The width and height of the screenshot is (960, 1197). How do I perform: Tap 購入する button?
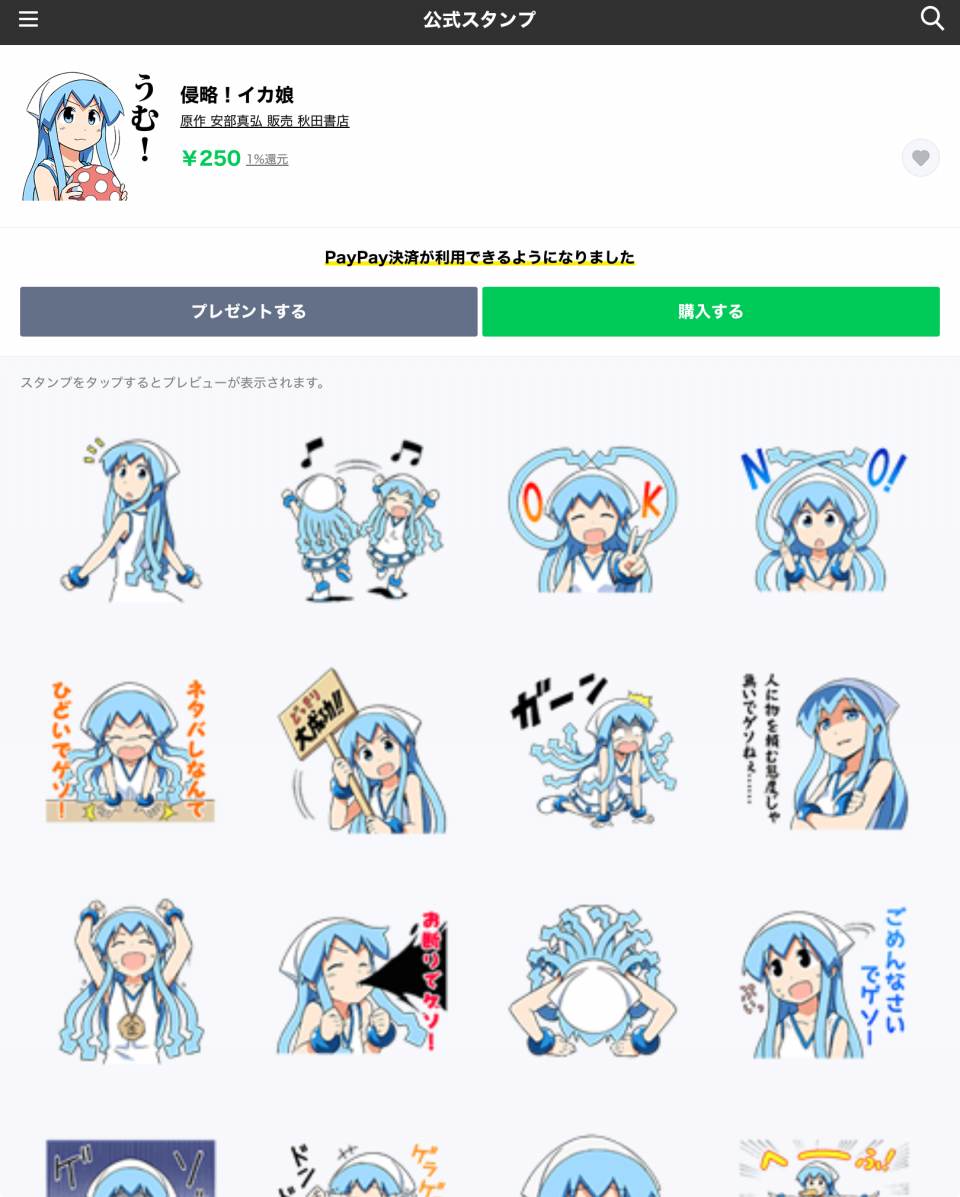(710, 311)
